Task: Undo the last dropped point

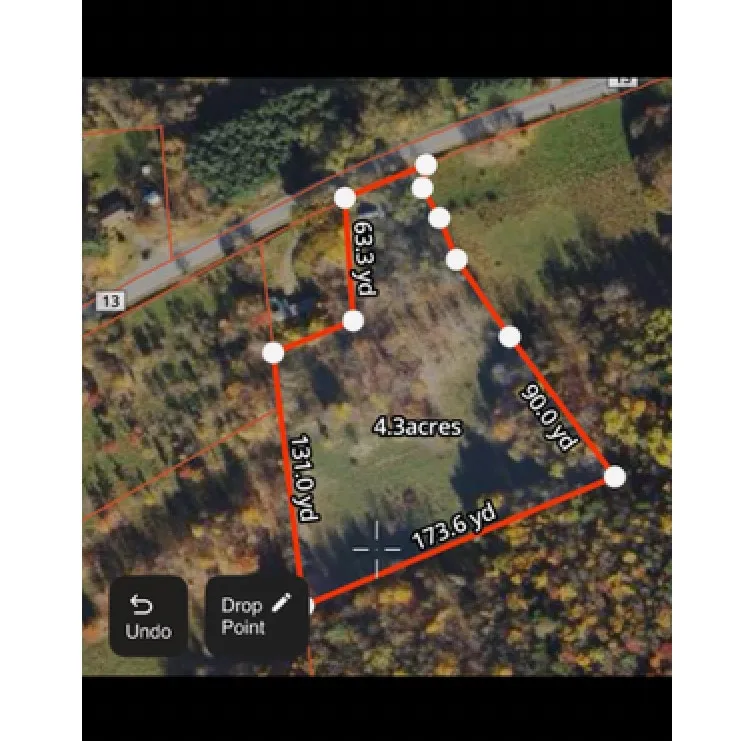Action: (x=148, y=616)
